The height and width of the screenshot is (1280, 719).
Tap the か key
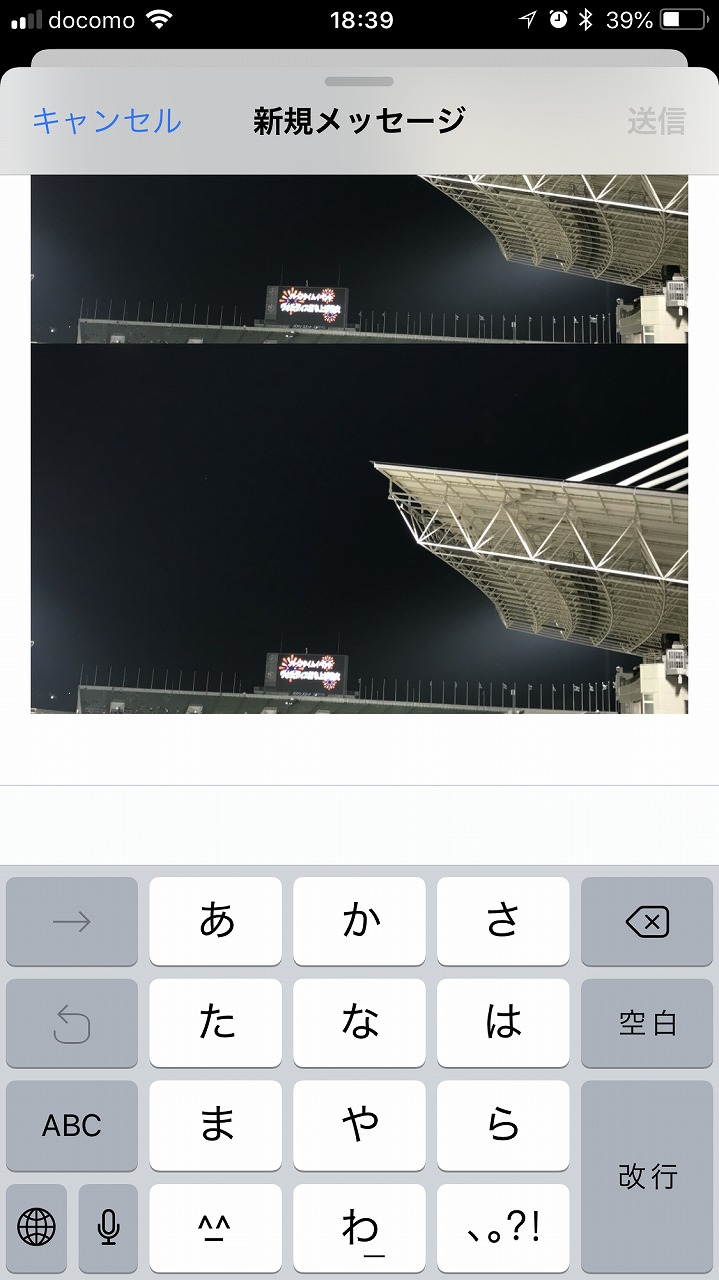pyautogui.click(x=360, y=921)
